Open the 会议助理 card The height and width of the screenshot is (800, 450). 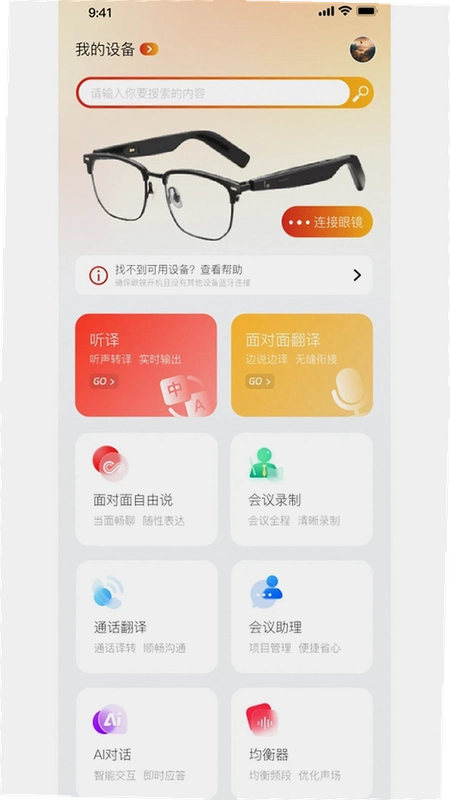(x=302, y=617)
